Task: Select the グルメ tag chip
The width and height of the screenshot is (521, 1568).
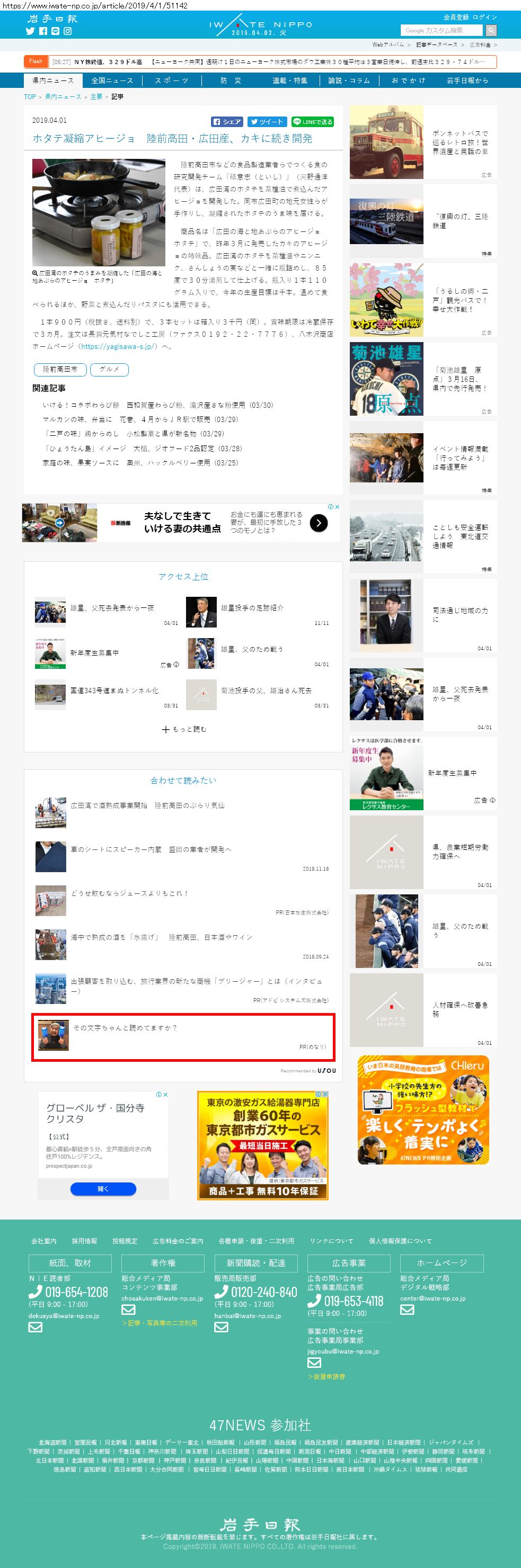Action: click(x=109, y=370)
